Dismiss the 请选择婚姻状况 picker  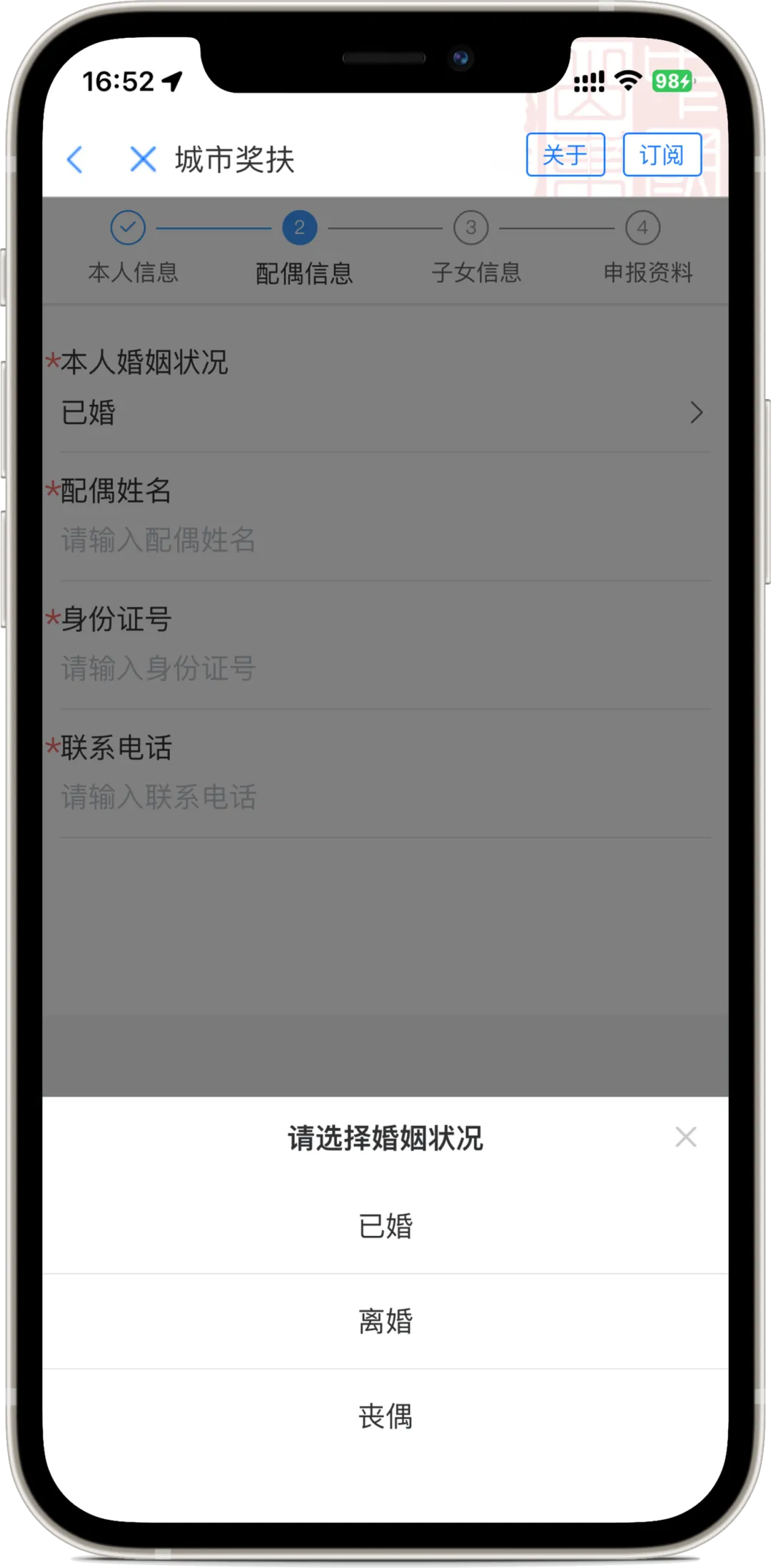point(685,1137)
